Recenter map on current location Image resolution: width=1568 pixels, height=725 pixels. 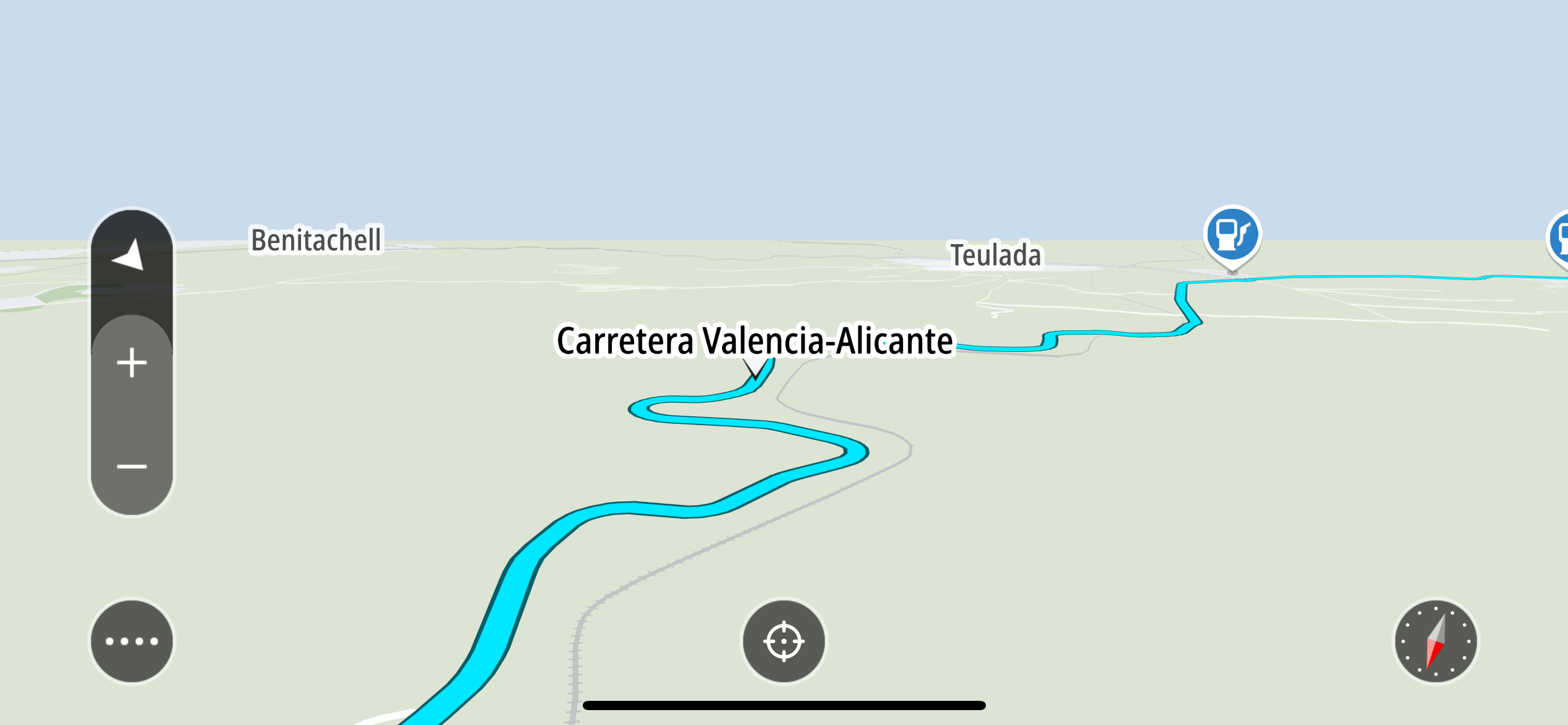[x=783, y=641]
